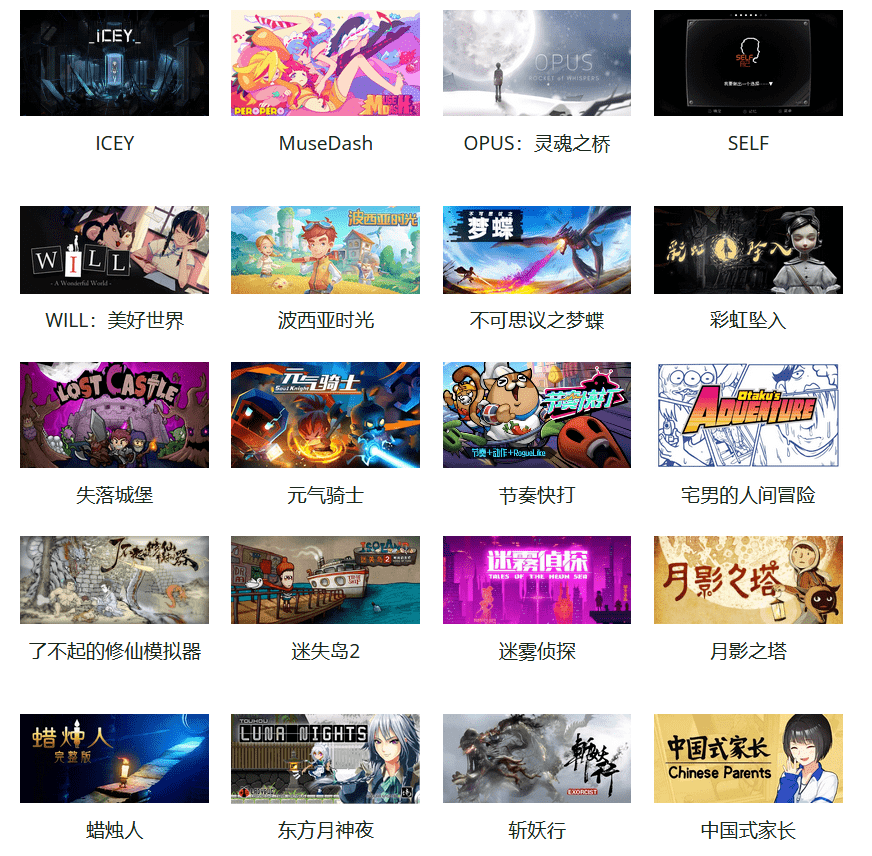Screen dimensions: 872x856
Task: Select 迷雾侦探 game tile
Action: click(537, 580)
